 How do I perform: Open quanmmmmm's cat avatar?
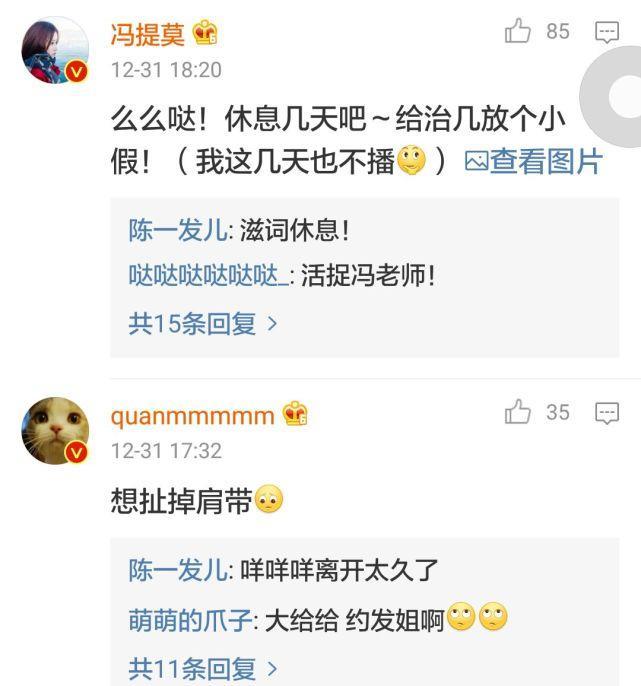click(x=56, y=430)
